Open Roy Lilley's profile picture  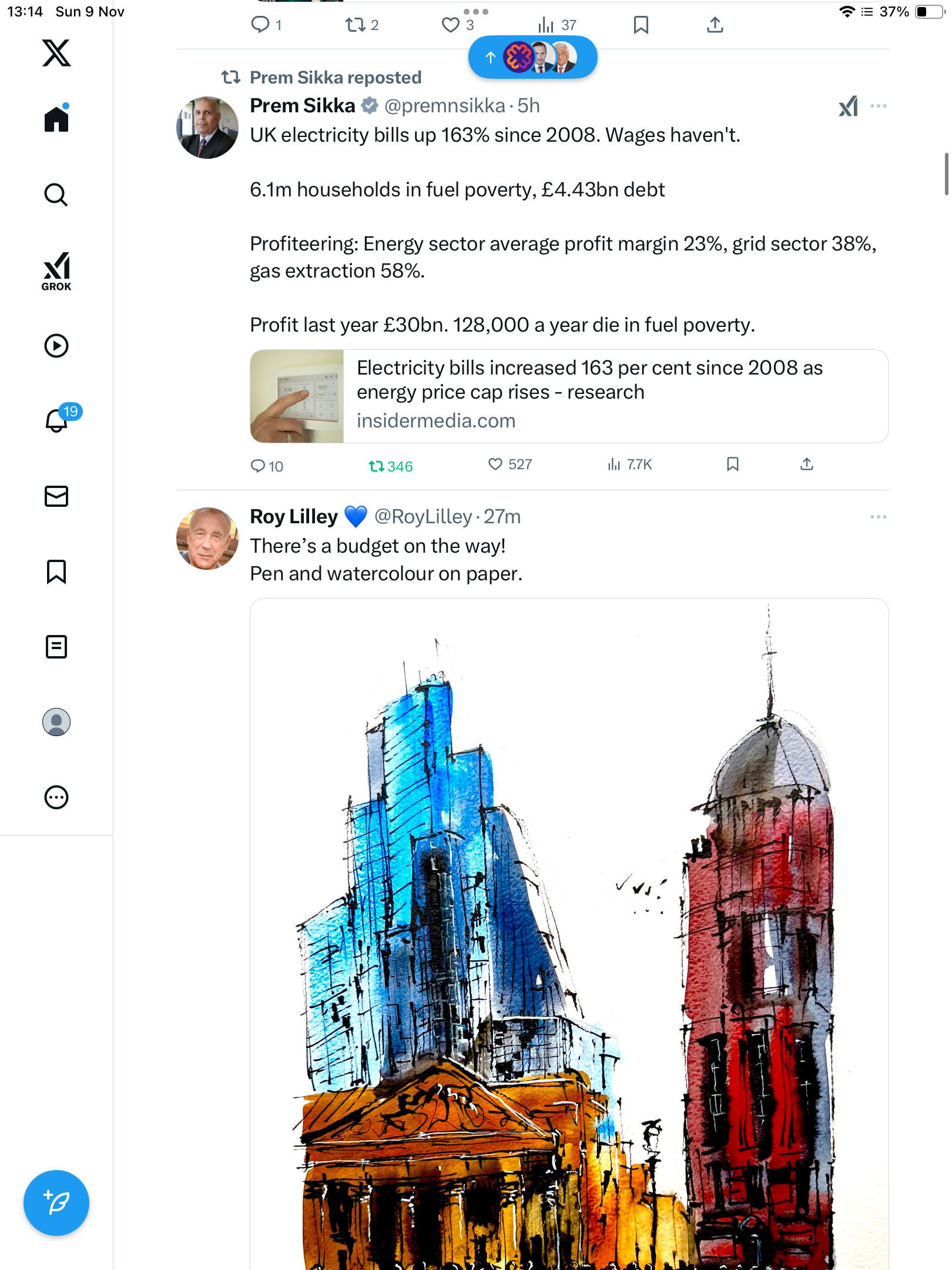point(207,538)
